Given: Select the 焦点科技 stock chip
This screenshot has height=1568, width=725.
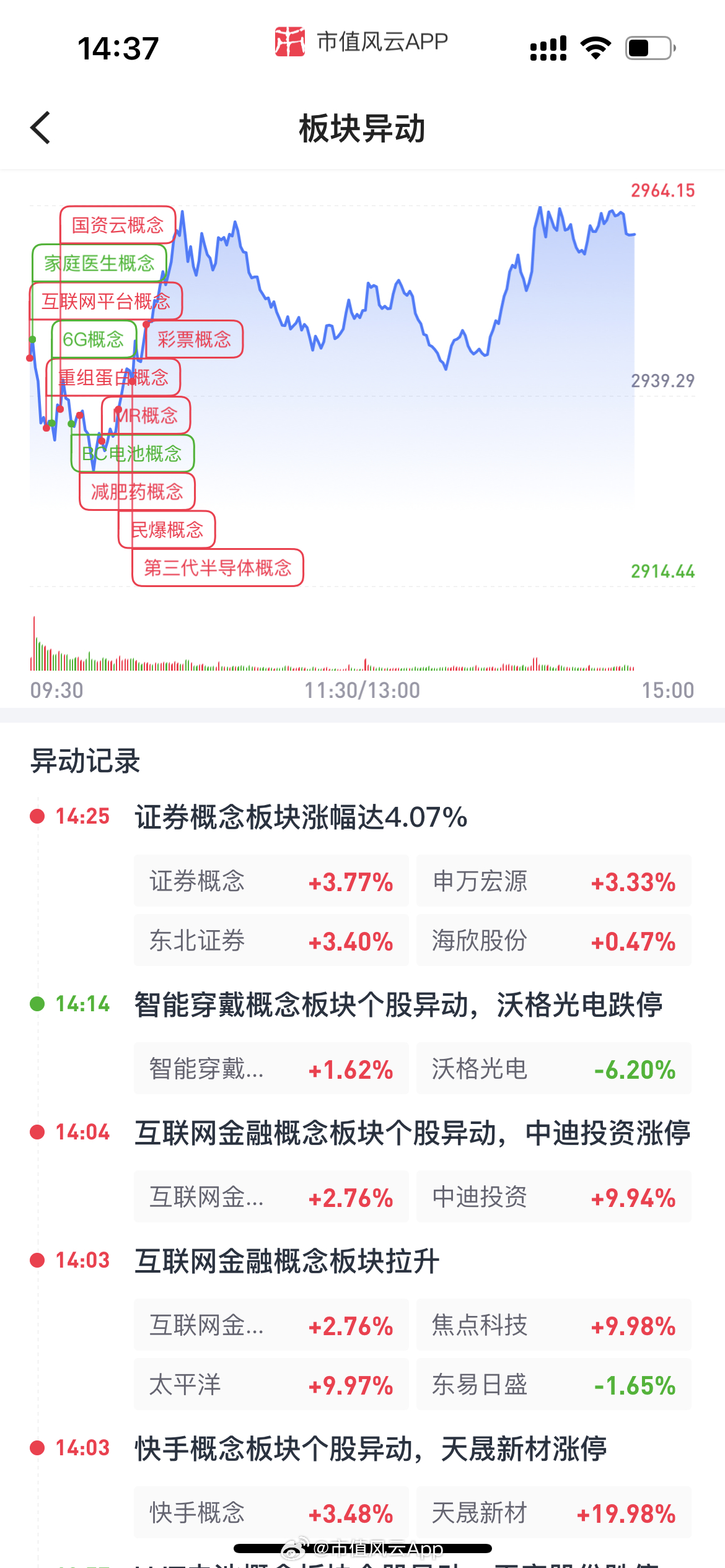Looking at the screenshot, I should [x=553, y=1325].
